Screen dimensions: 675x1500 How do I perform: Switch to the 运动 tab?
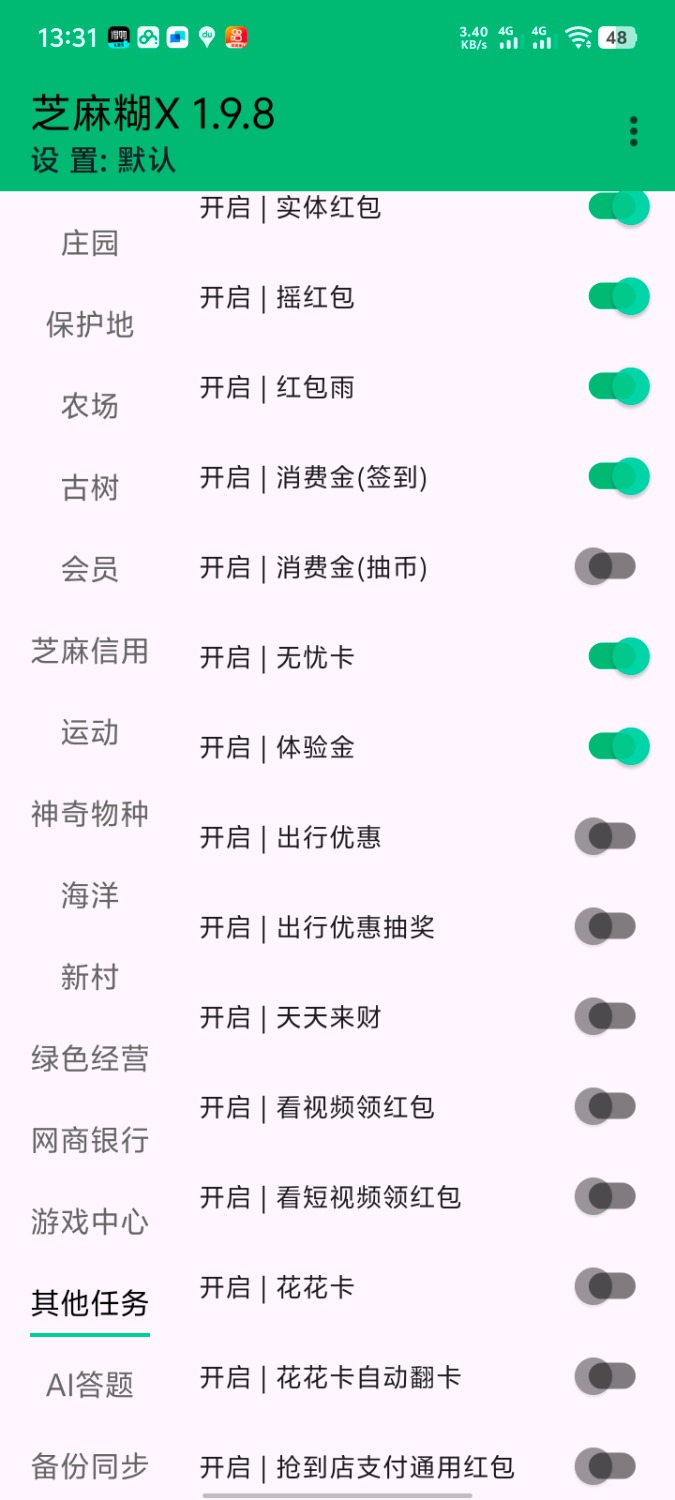(x=90, y=733)
